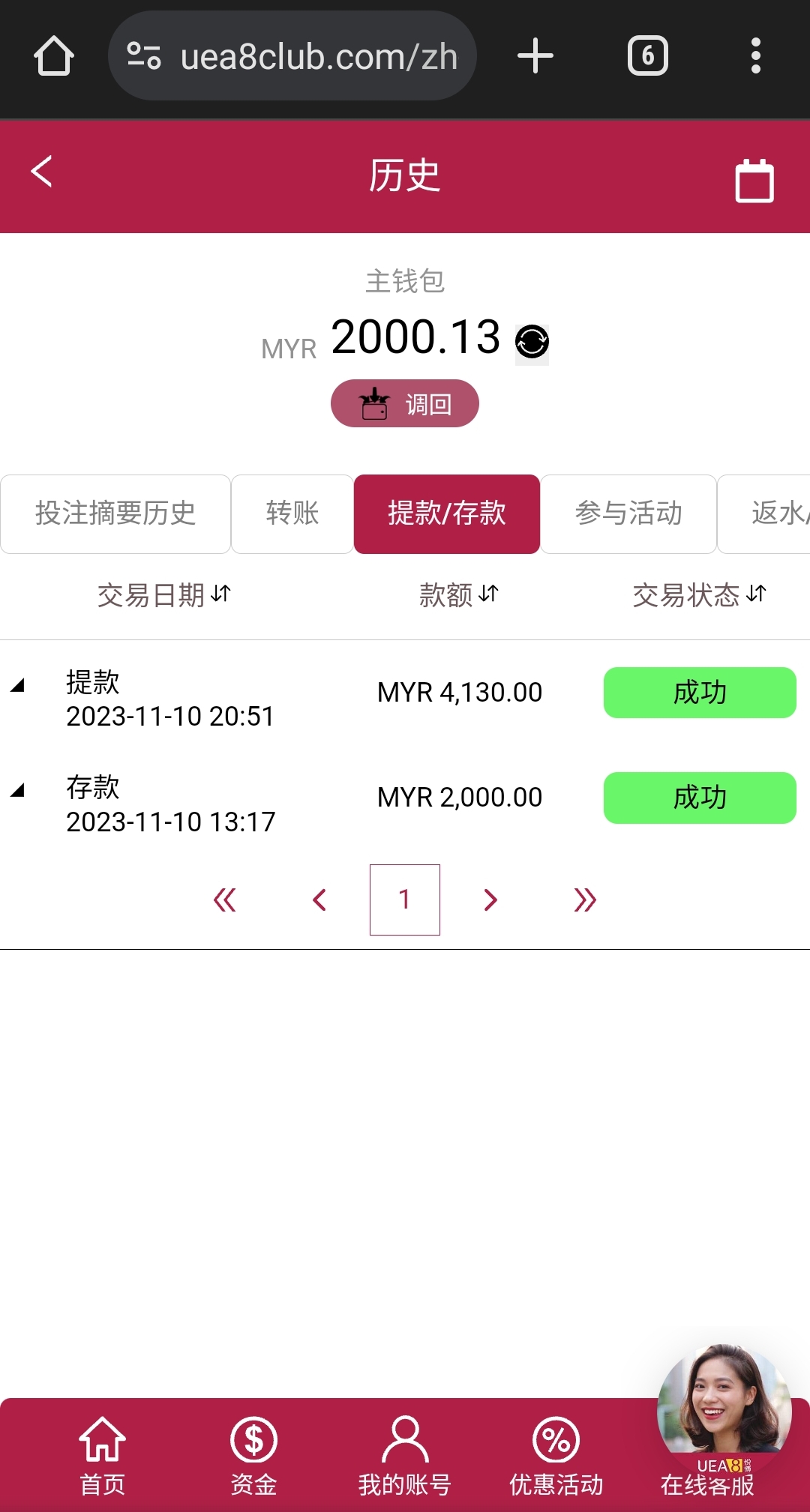The image size is (810, 1512).
Task: Go back from the 历史 page
Action: (42, 172)
